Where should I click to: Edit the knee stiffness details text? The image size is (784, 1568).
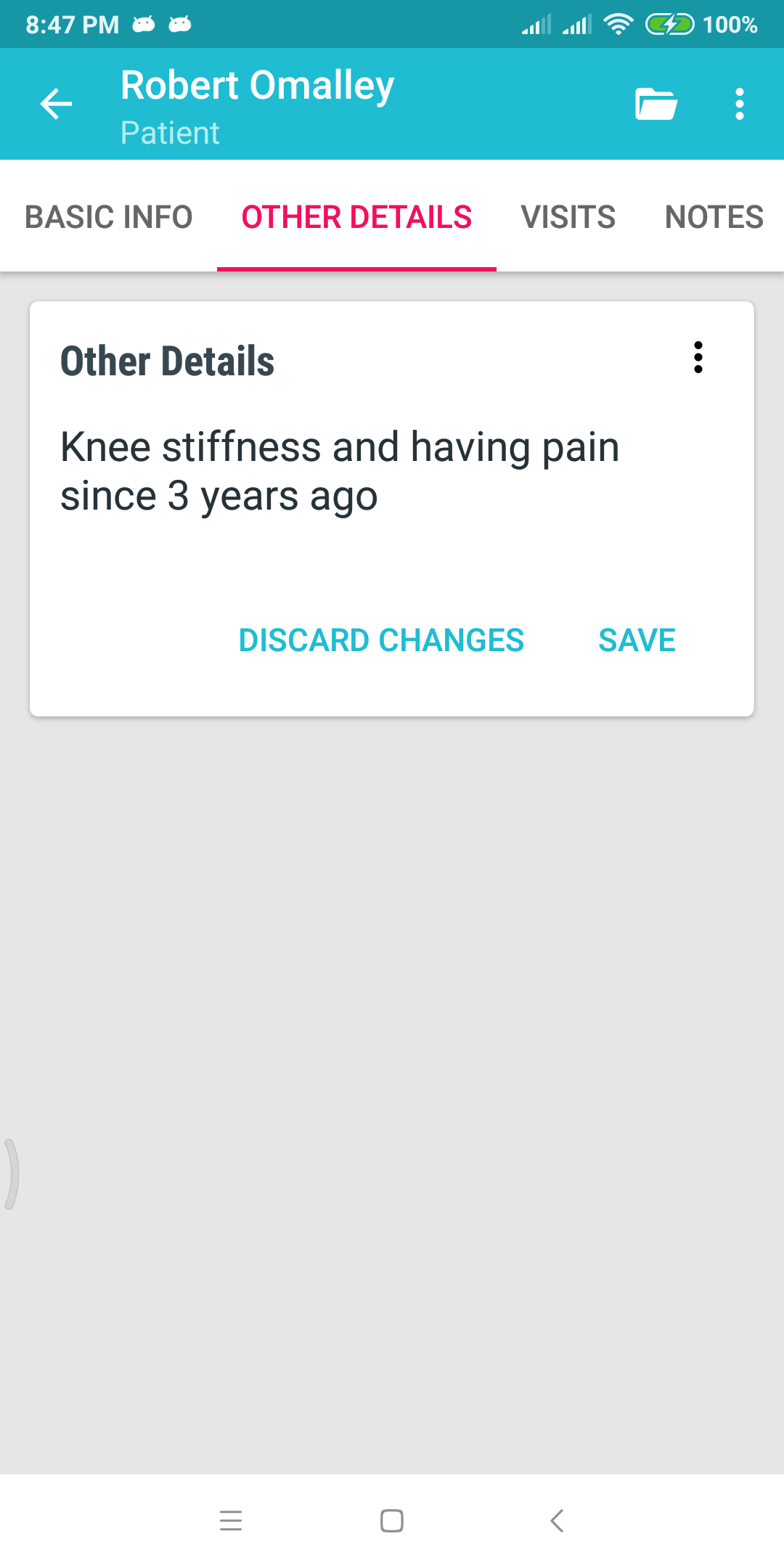(340, 472)
